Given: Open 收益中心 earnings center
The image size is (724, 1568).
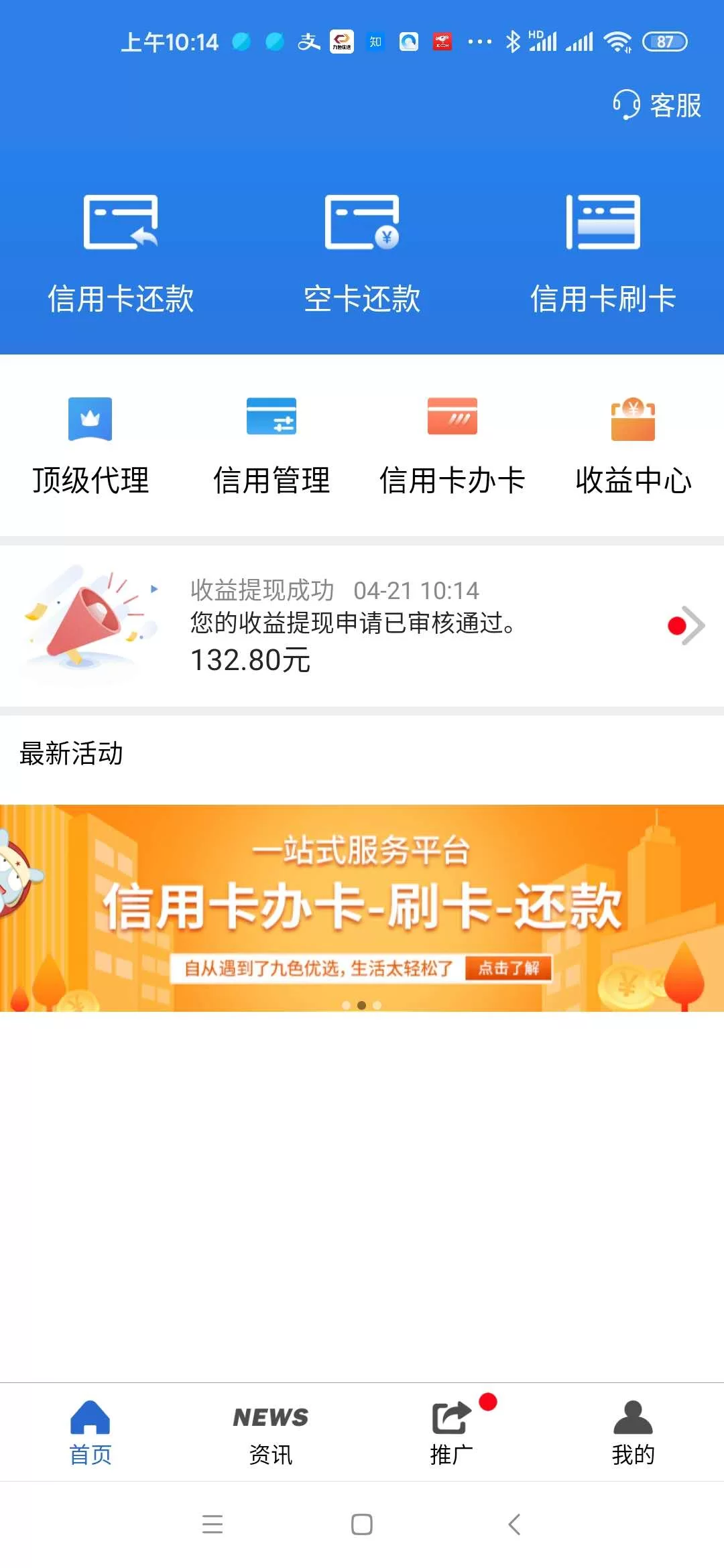Looking at the screenshot, I should click(x=633, y=446).
